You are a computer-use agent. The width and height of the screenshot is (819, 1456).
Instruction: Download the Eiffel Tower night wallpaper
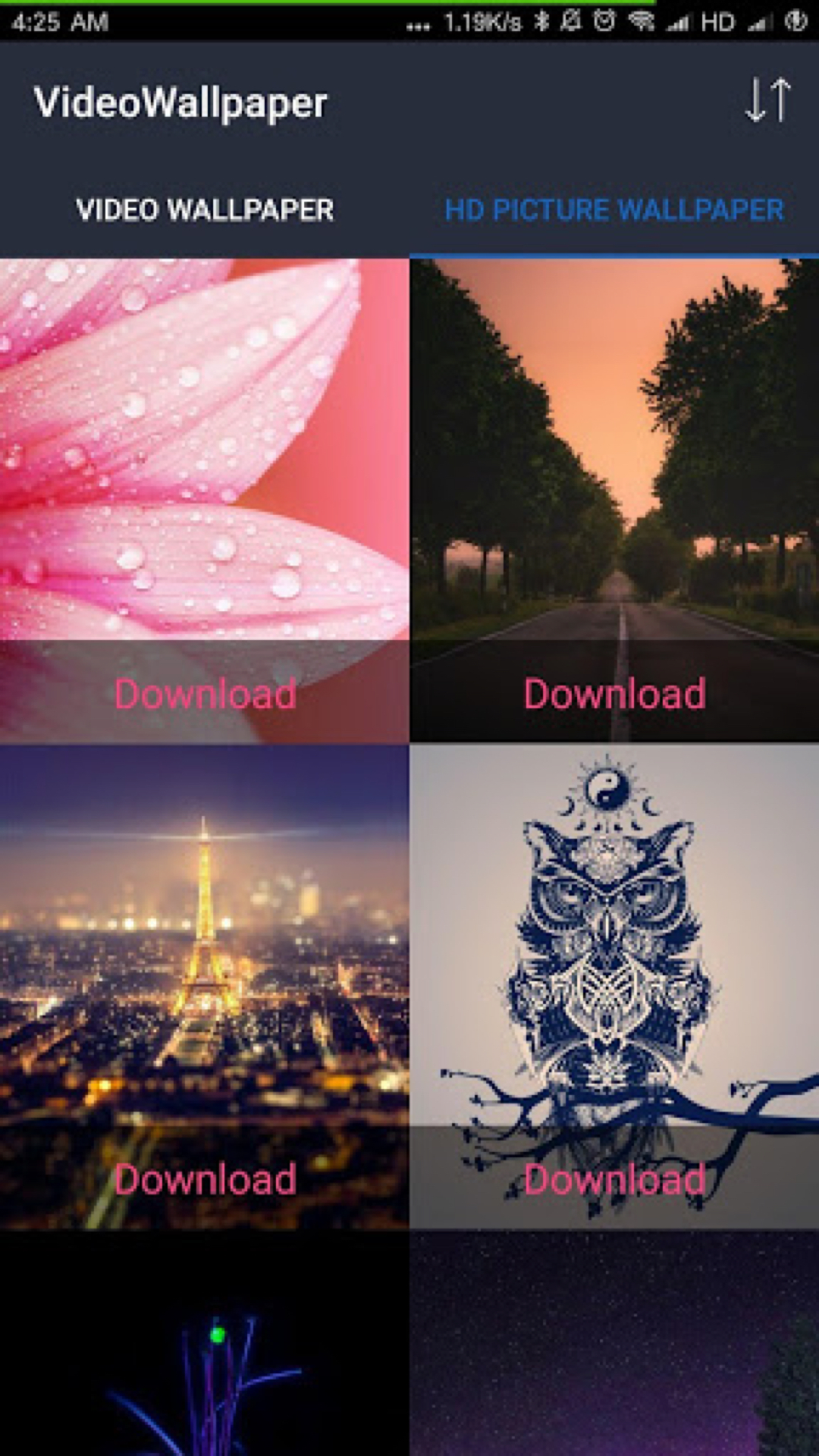[205, 1179]
